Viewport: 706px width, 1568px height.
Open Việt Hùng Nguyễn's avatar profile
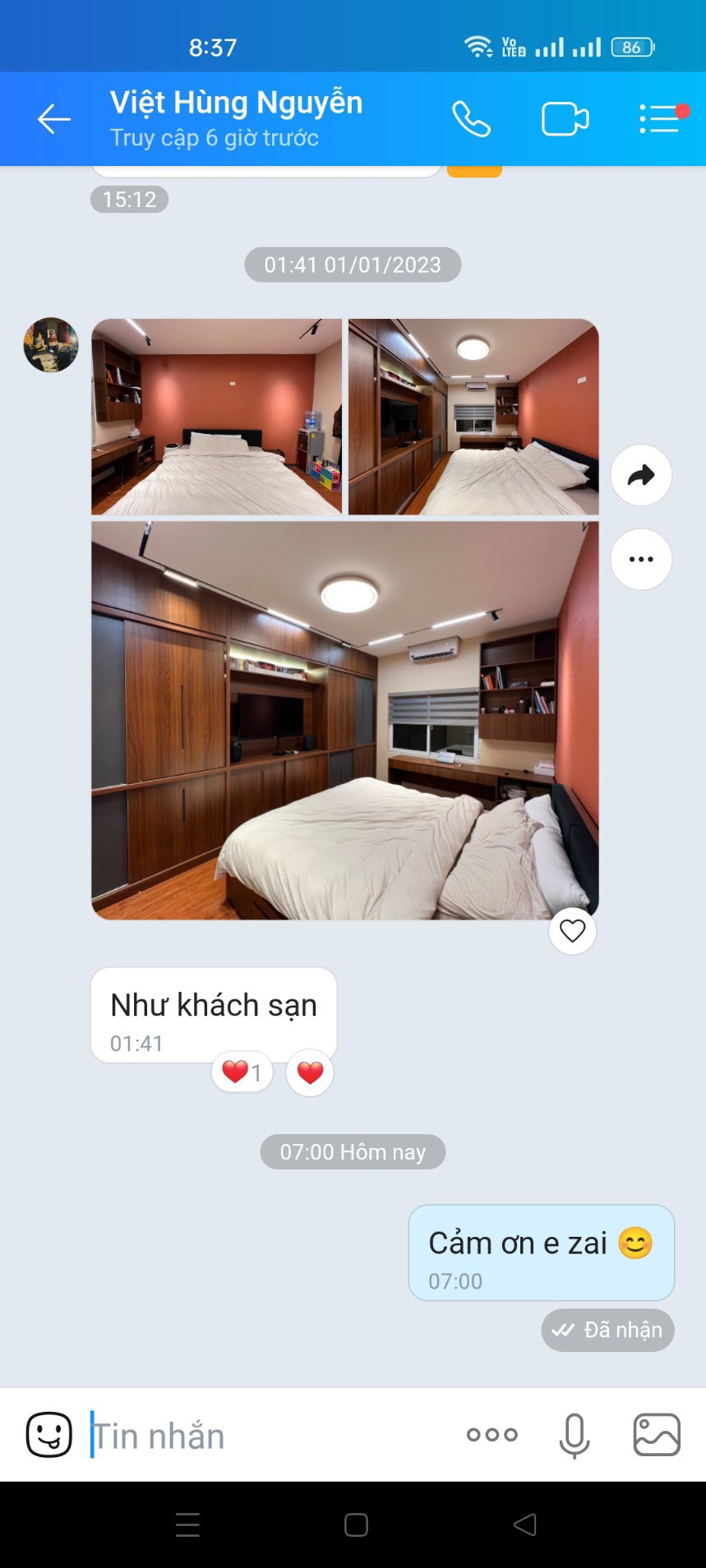point(51,345)
